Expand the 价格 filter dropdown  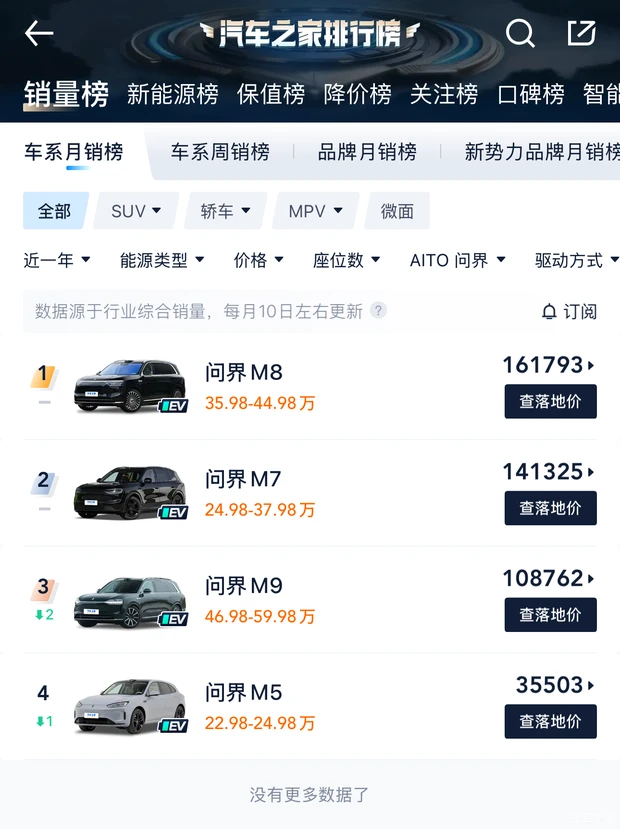pyautogui.click(x=259, y=260)
